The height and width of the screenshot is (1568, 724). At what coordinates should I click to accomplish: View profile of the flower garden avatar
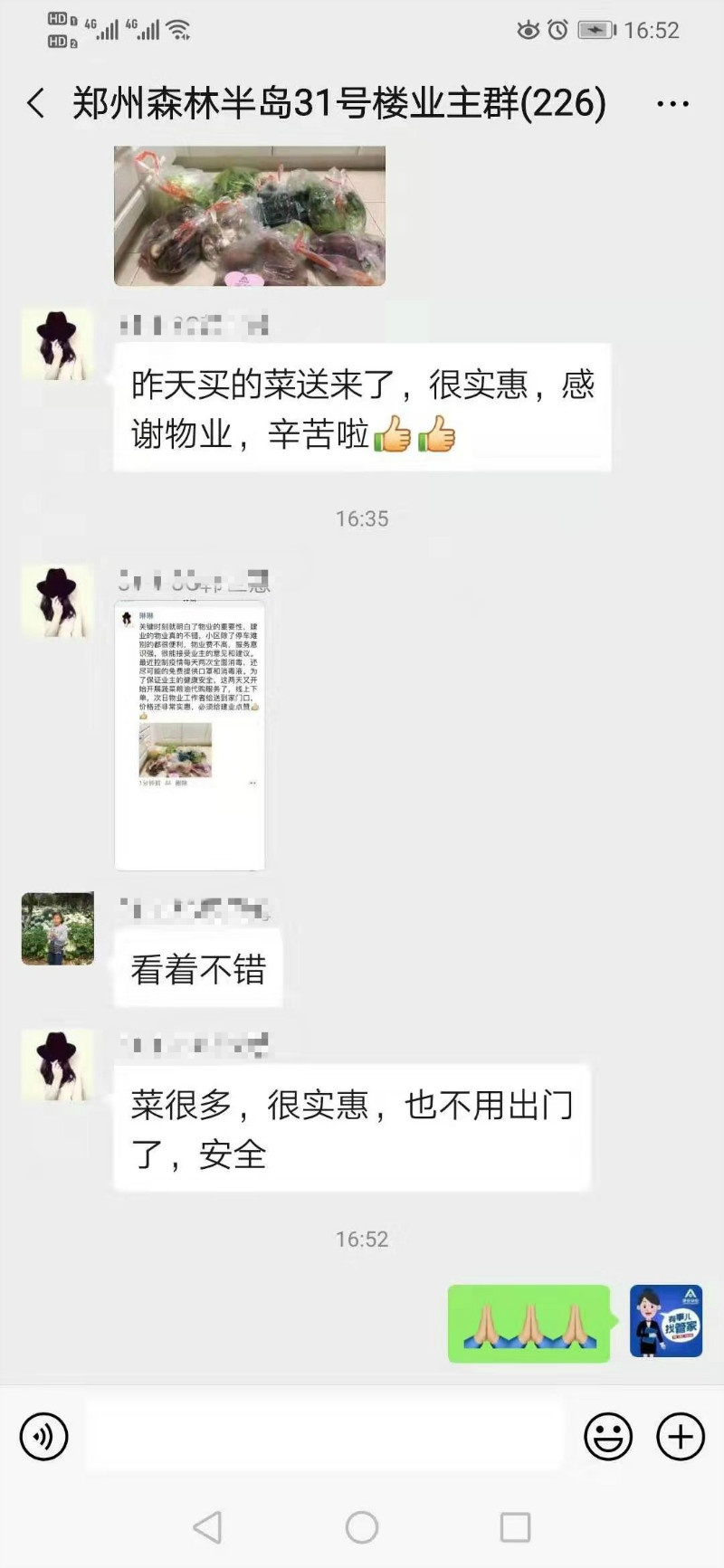click(58, 928)
